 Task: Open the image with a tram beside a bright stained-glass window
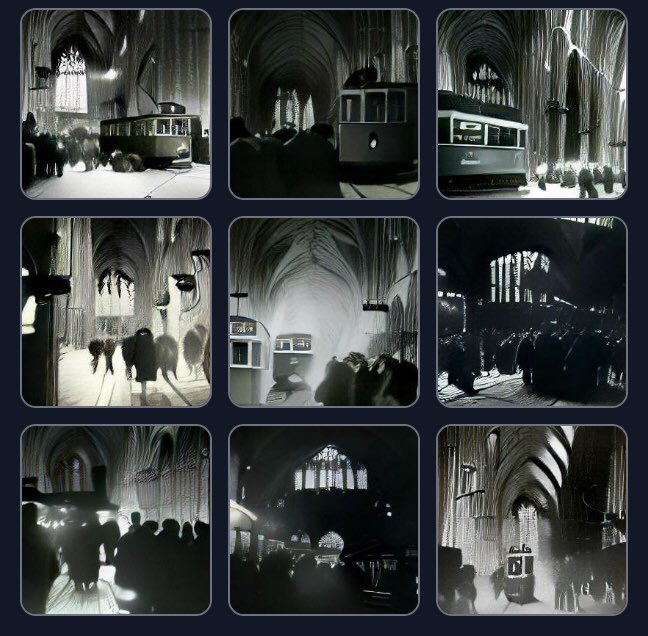(x=116, y=104)
